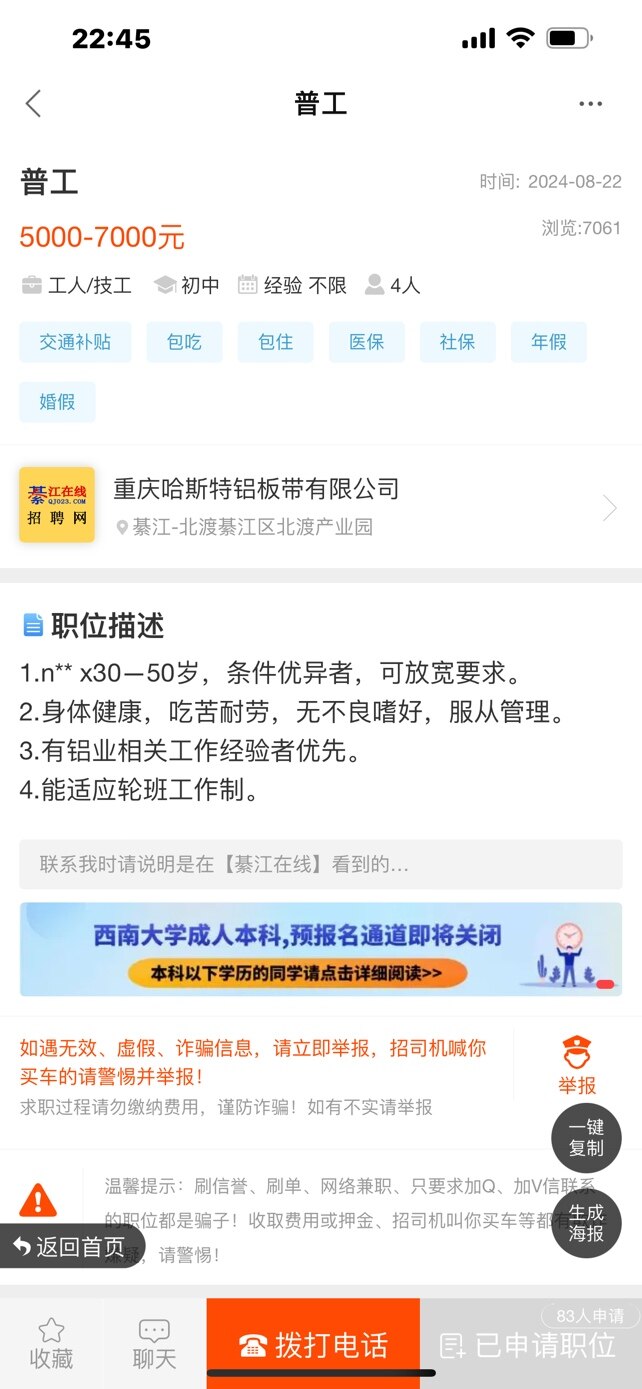
Task: Go back to the previous page
Action: pos(34,104)
